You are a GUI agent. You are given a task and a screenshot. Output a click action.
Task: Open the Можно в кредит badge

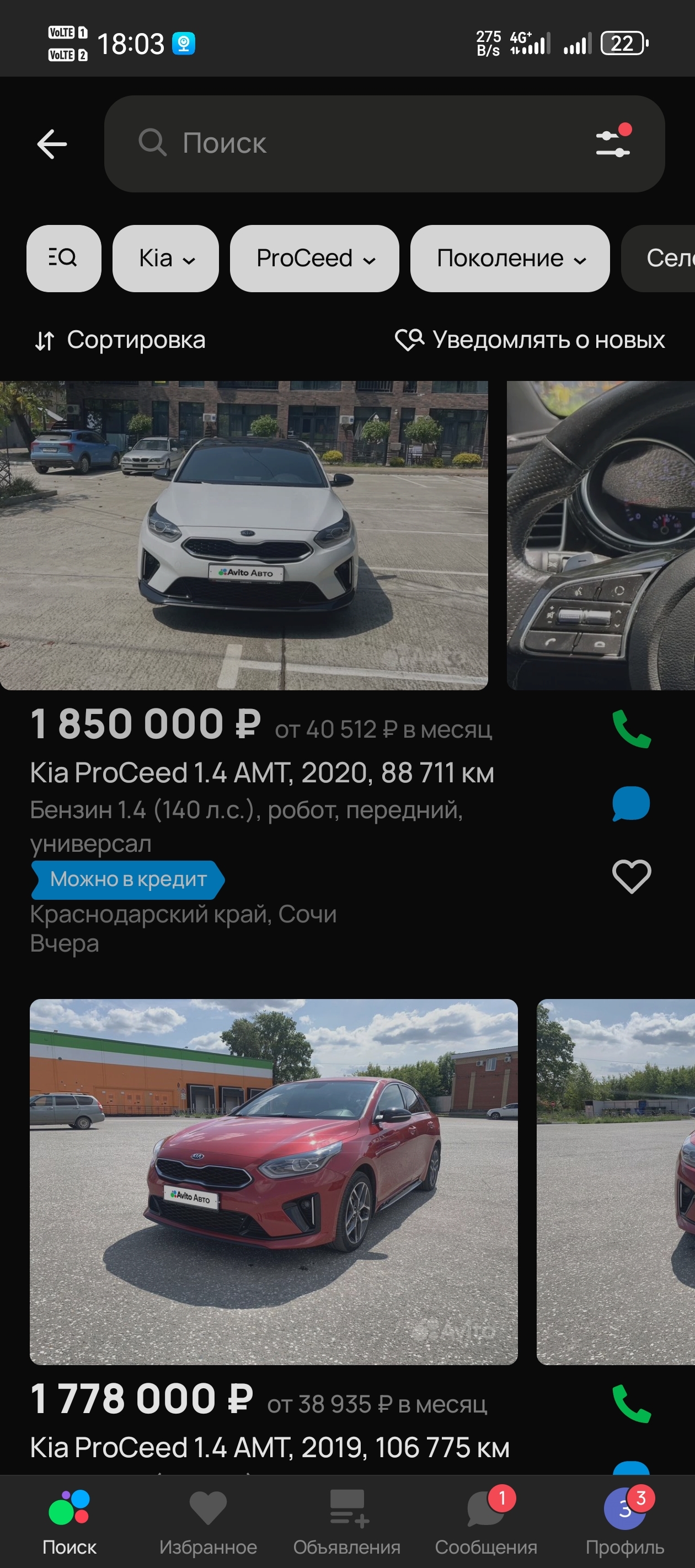(128, 879)
